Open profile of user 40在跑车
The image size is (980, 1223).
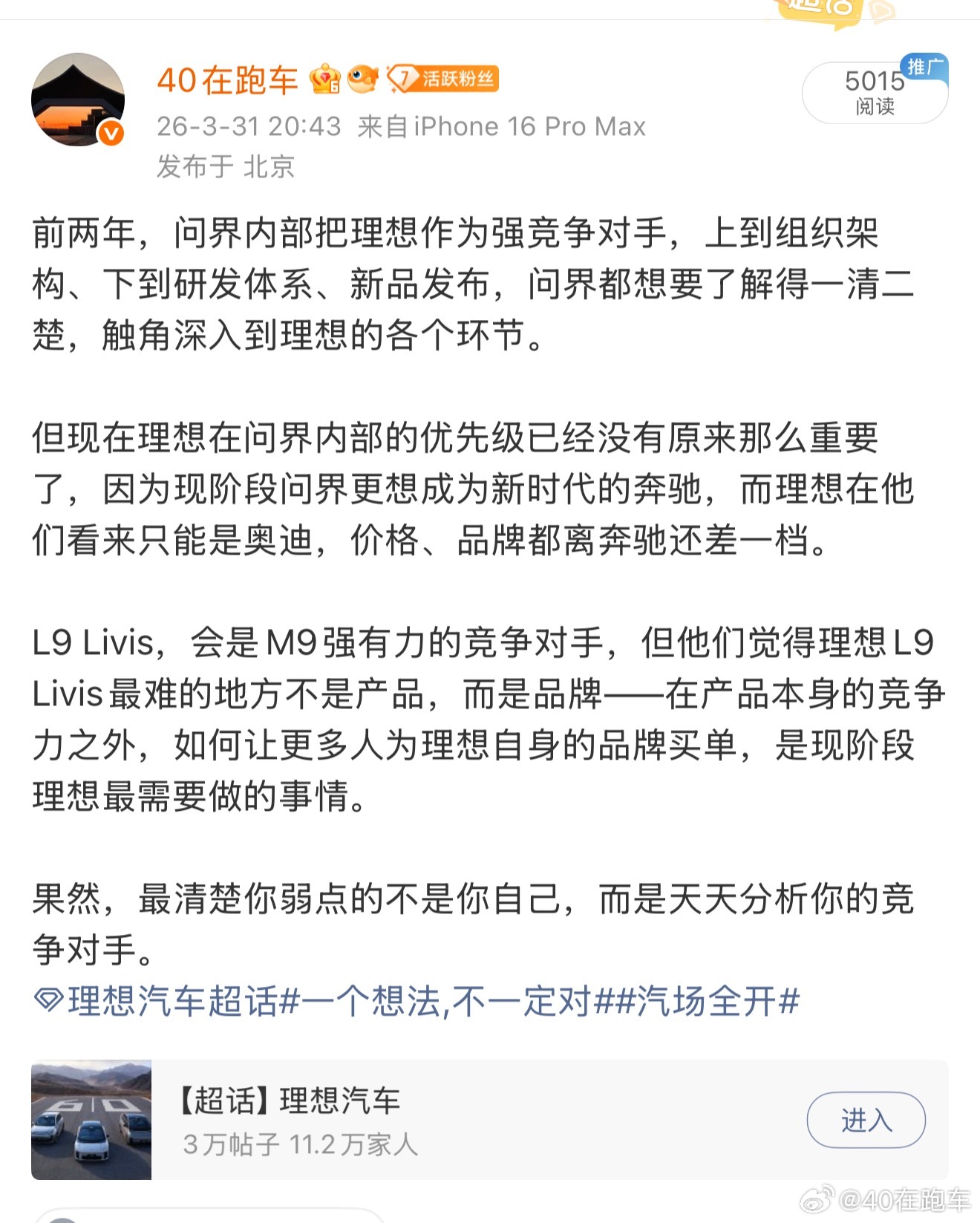[x=226, y=79]
